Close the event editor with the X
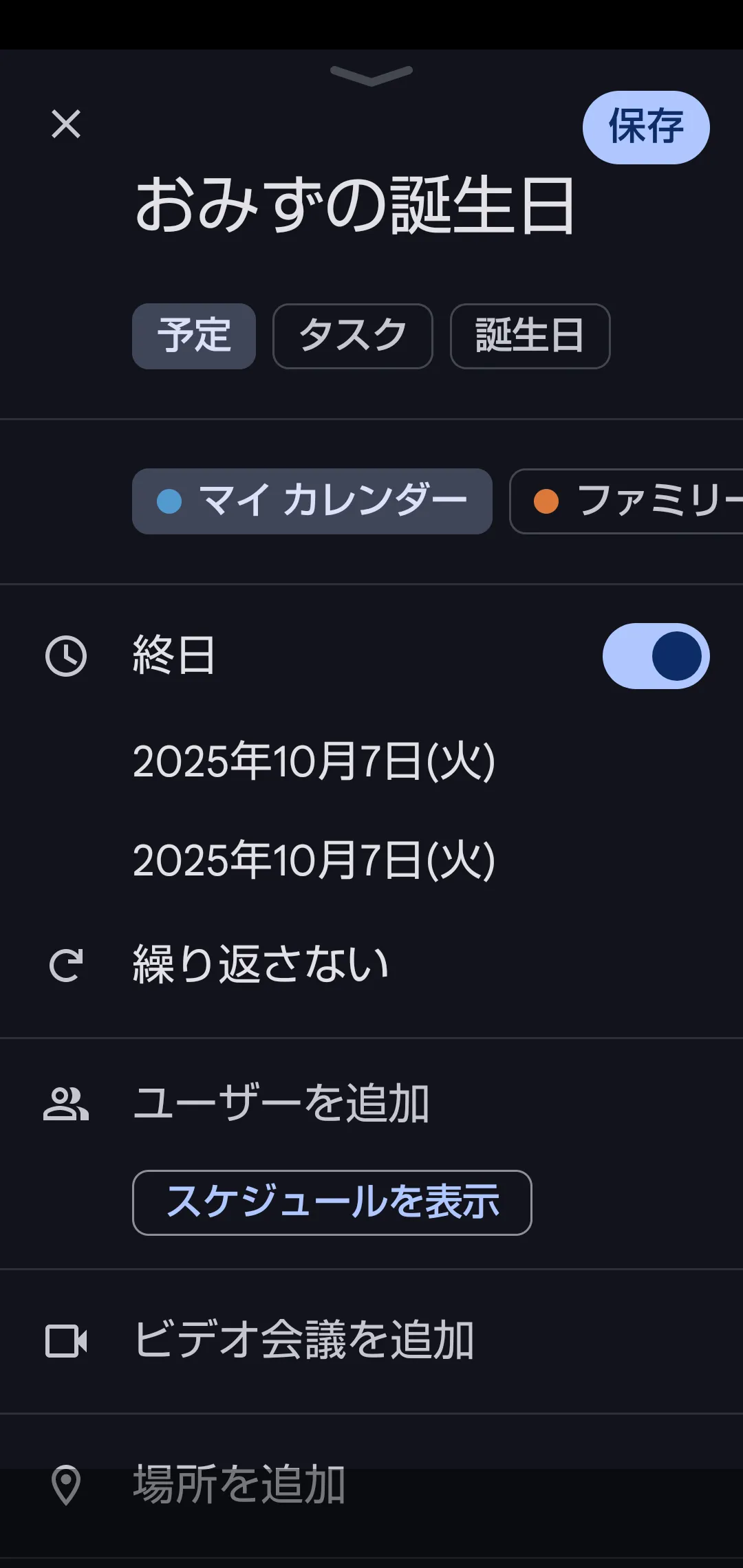743x1568 pixels. 66,124
